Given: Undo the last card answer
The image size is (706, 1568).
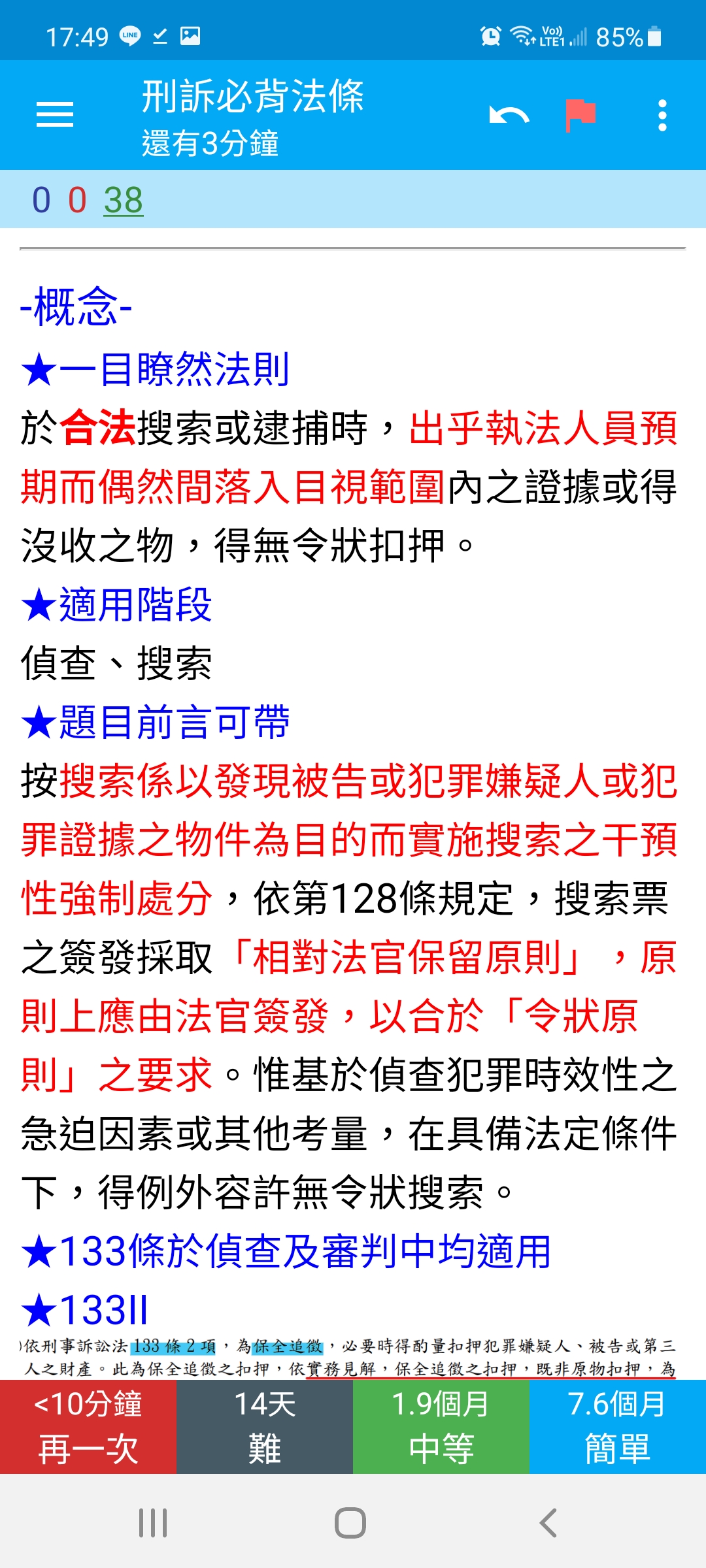Looking at the screenshot, I should (x=509, y=116).
